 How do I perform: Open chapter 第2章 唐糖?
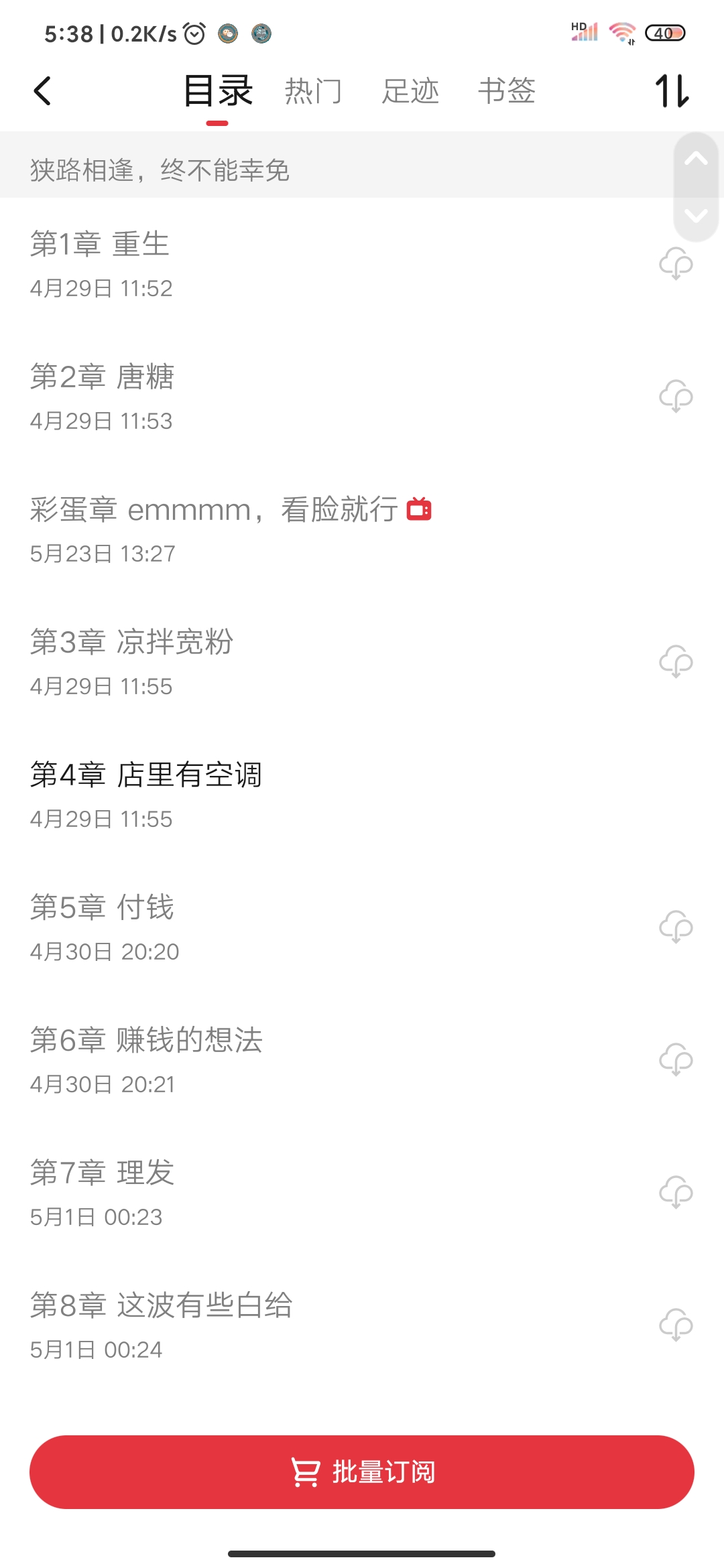[x=103, y=377]
